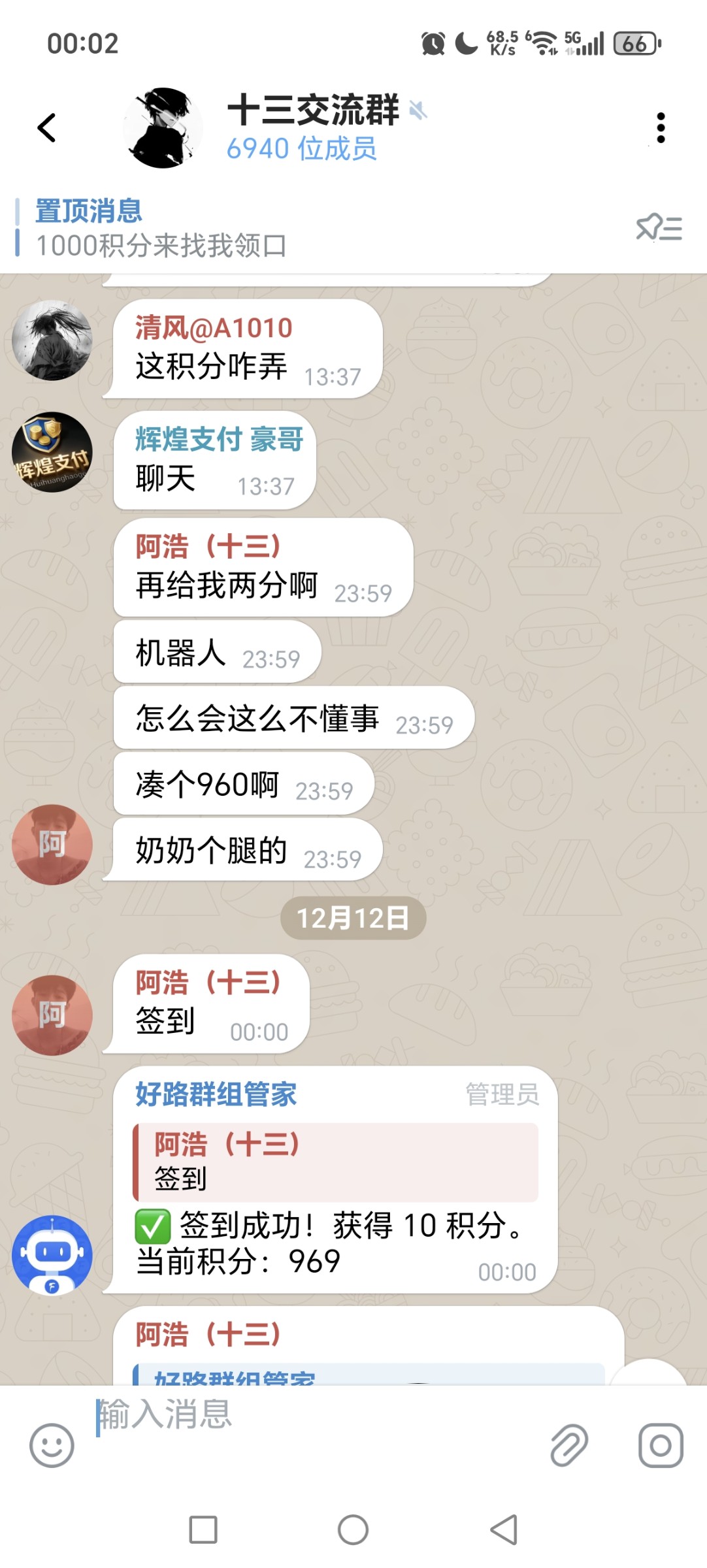Go back from the chat

tap(47, 128)
